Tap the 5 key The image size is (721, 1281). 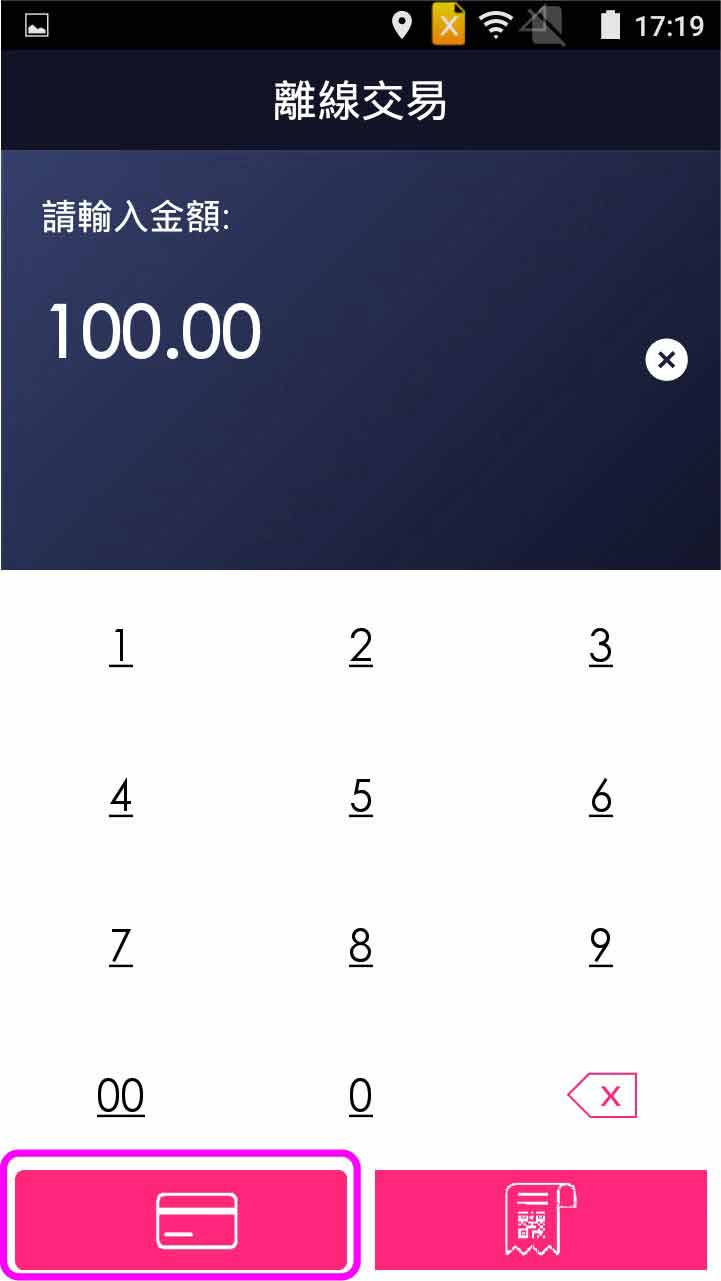point(361,797)
